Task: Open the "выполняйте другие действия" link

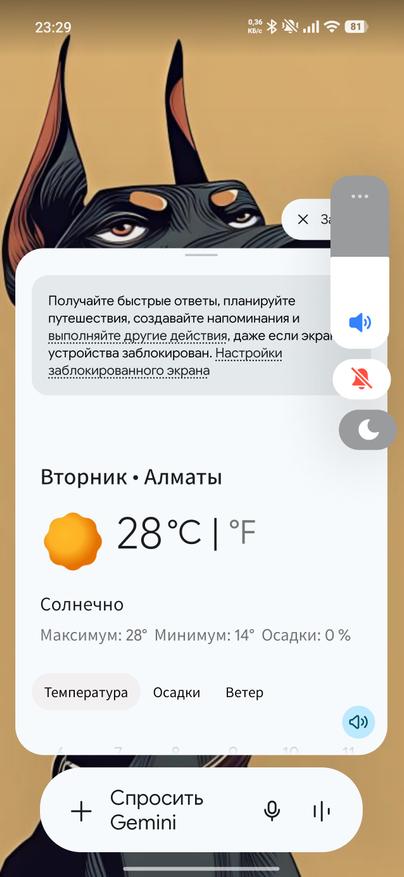Action: pos(138,336)
